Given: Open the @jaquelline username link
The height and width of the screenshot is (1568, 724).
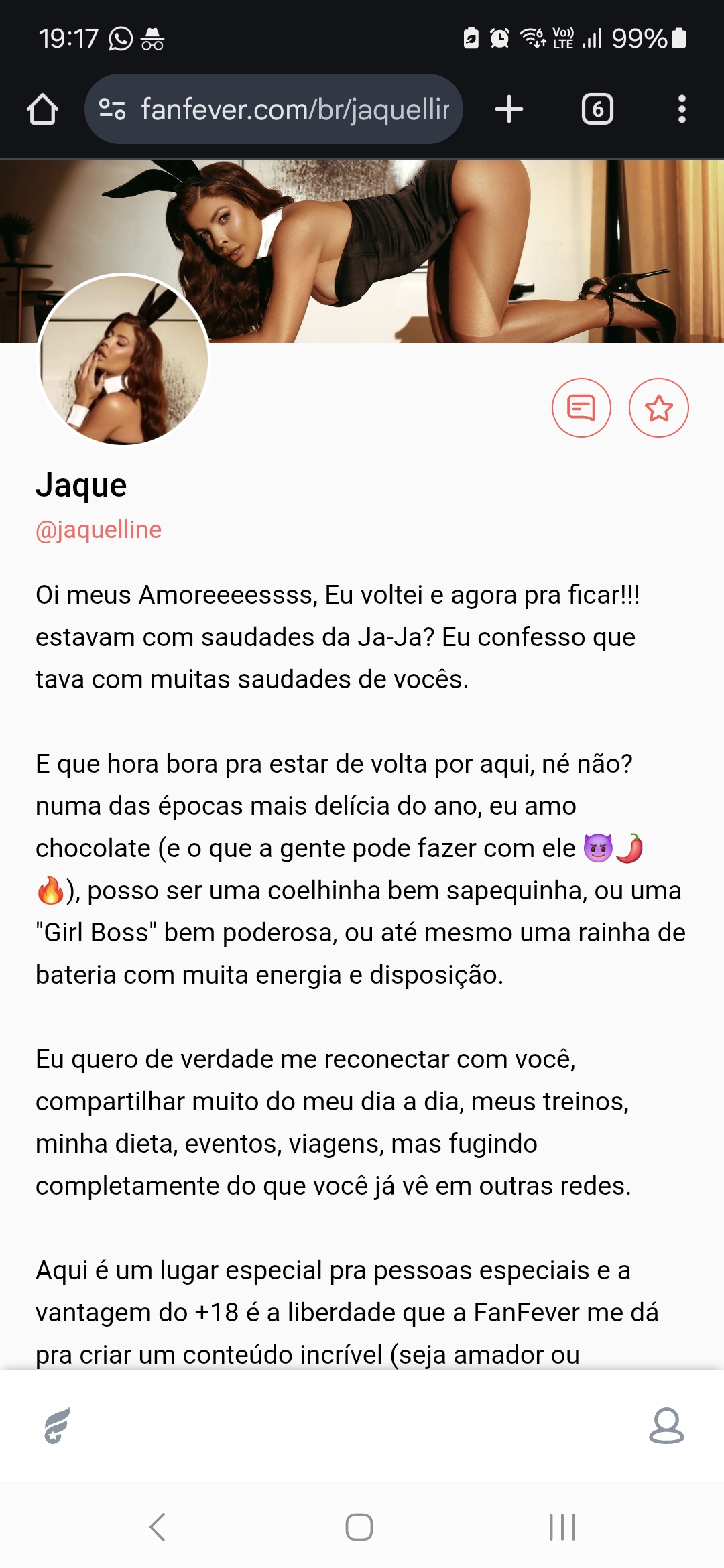Looking at the screenshot, I should pos(98,529).
